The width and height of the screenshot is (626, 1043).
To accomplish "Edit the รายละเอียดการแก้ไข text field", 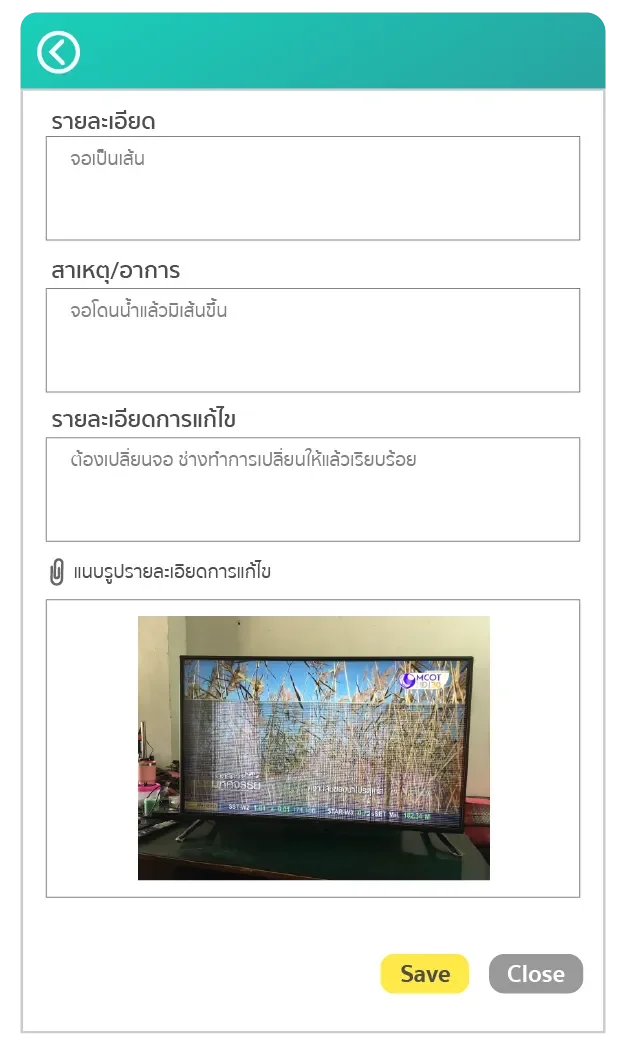I will point(312,489).
